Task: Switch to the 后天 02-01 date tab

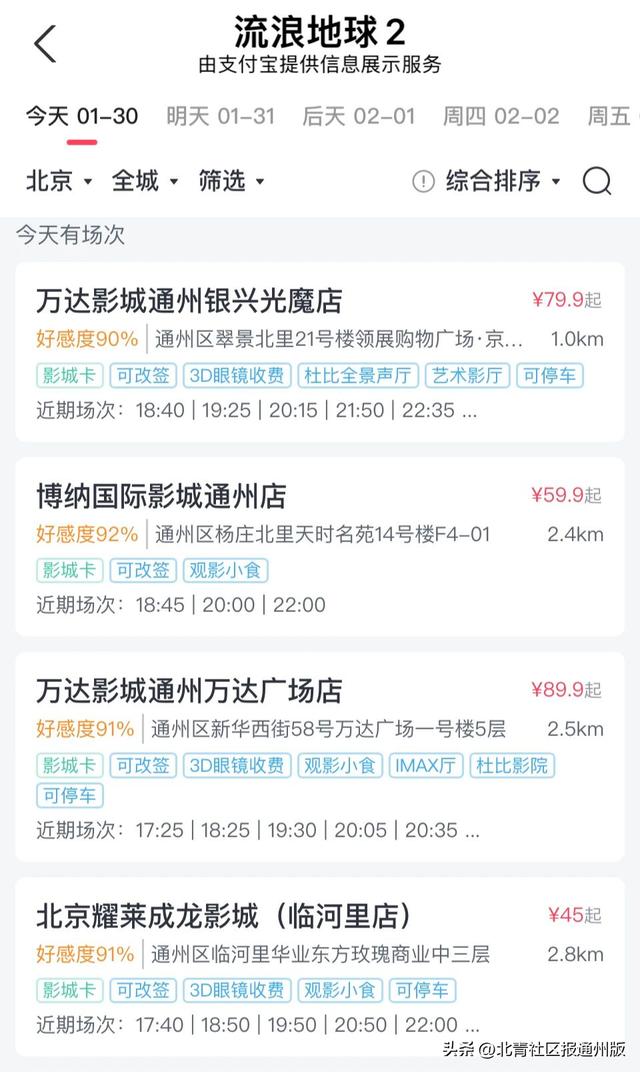Action: pos(359,116)
